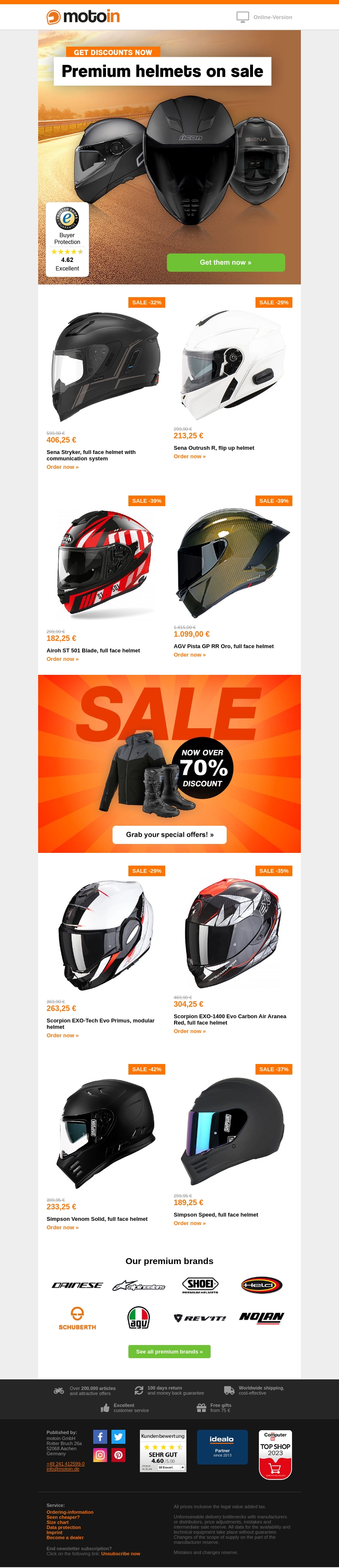Viewport: 339px width, 1568px height.
Task: Order the AGV Pista GP RR Oro
Action: click(189, 654)
